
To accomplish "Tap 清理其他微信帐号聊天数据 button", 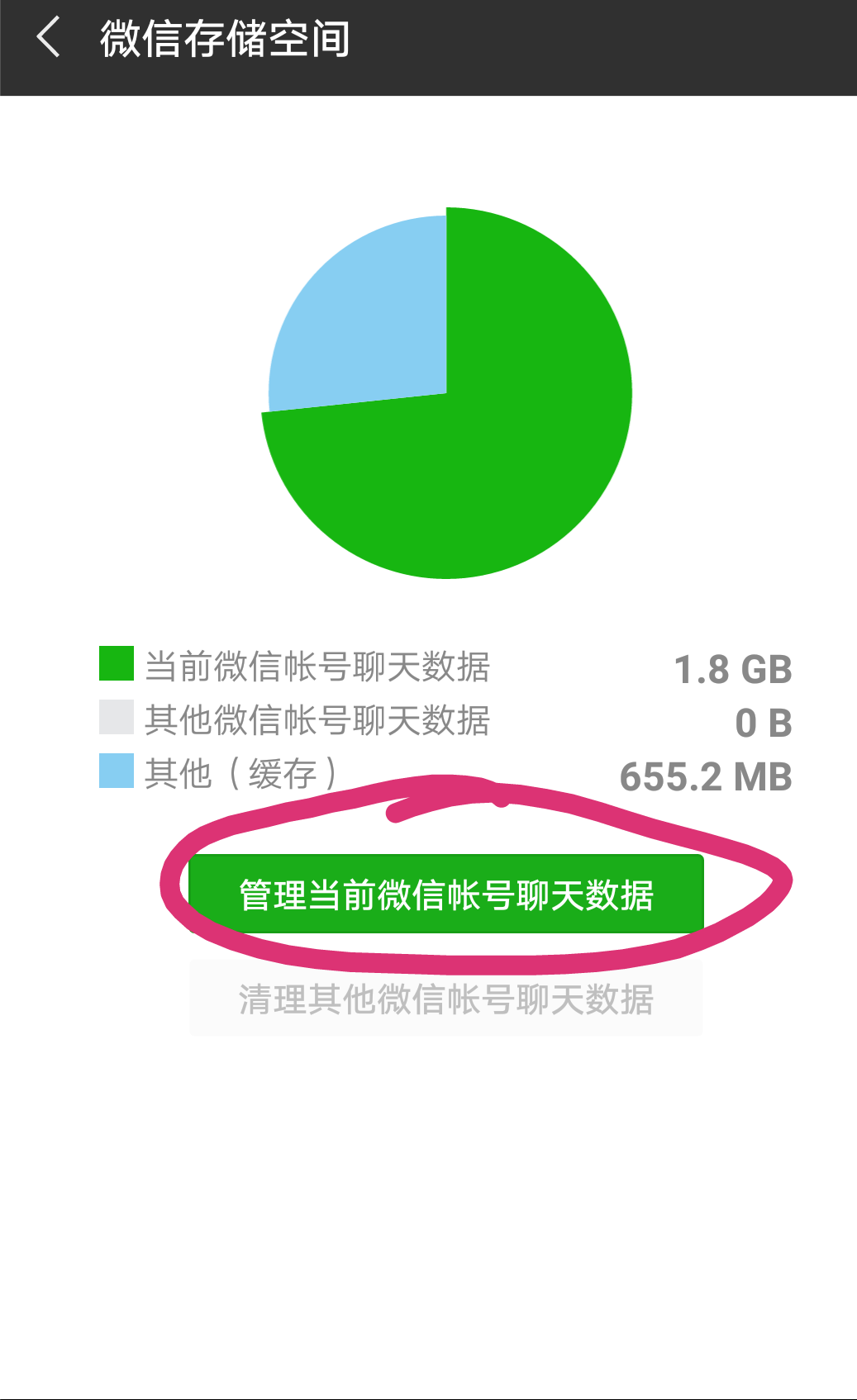I will click(445, 999).
